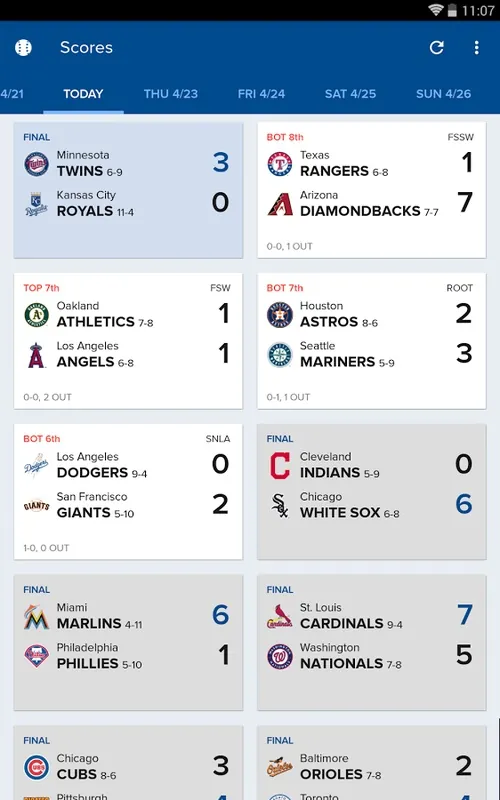Open the Indians vs White Sox final
This screenshot has height=800, width=500.
tap(371, 491)
